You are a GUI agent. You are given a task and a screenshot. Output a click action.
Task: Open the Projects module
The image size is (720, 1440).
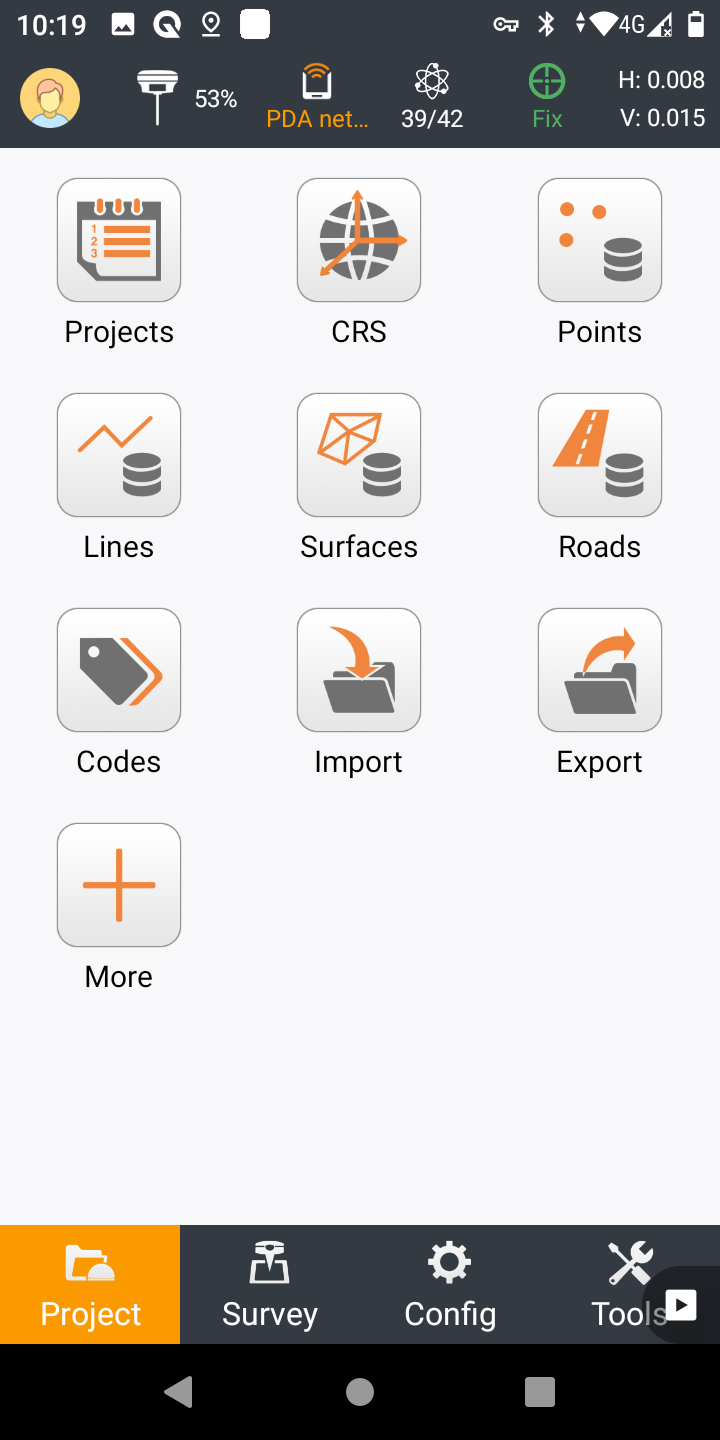tap(119, 240)
